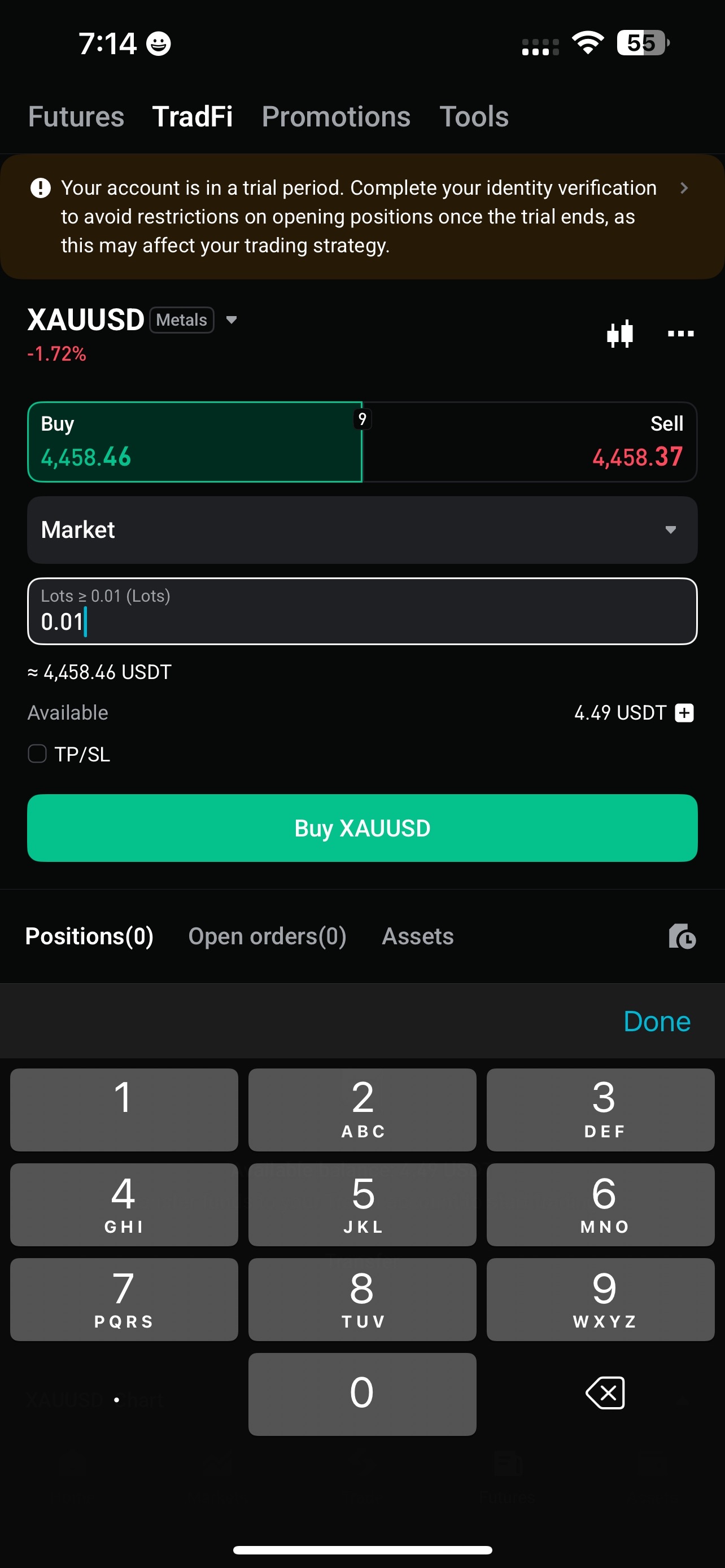
Task: Tap the Buy XAUUSD button
Action: coord(362,828)
